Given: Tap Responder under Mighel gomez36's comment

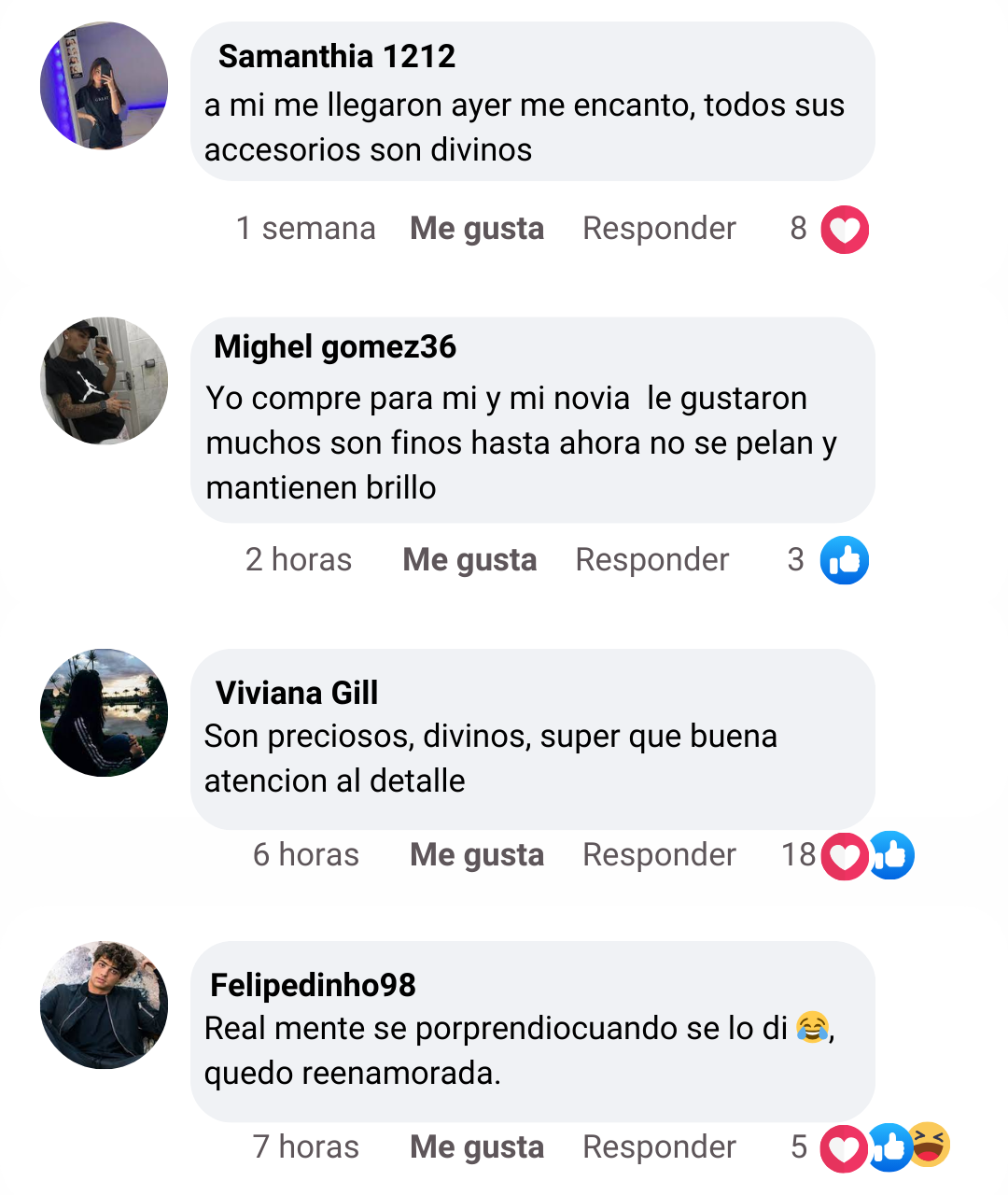Looking at the screenshot, I should (651, 560).
